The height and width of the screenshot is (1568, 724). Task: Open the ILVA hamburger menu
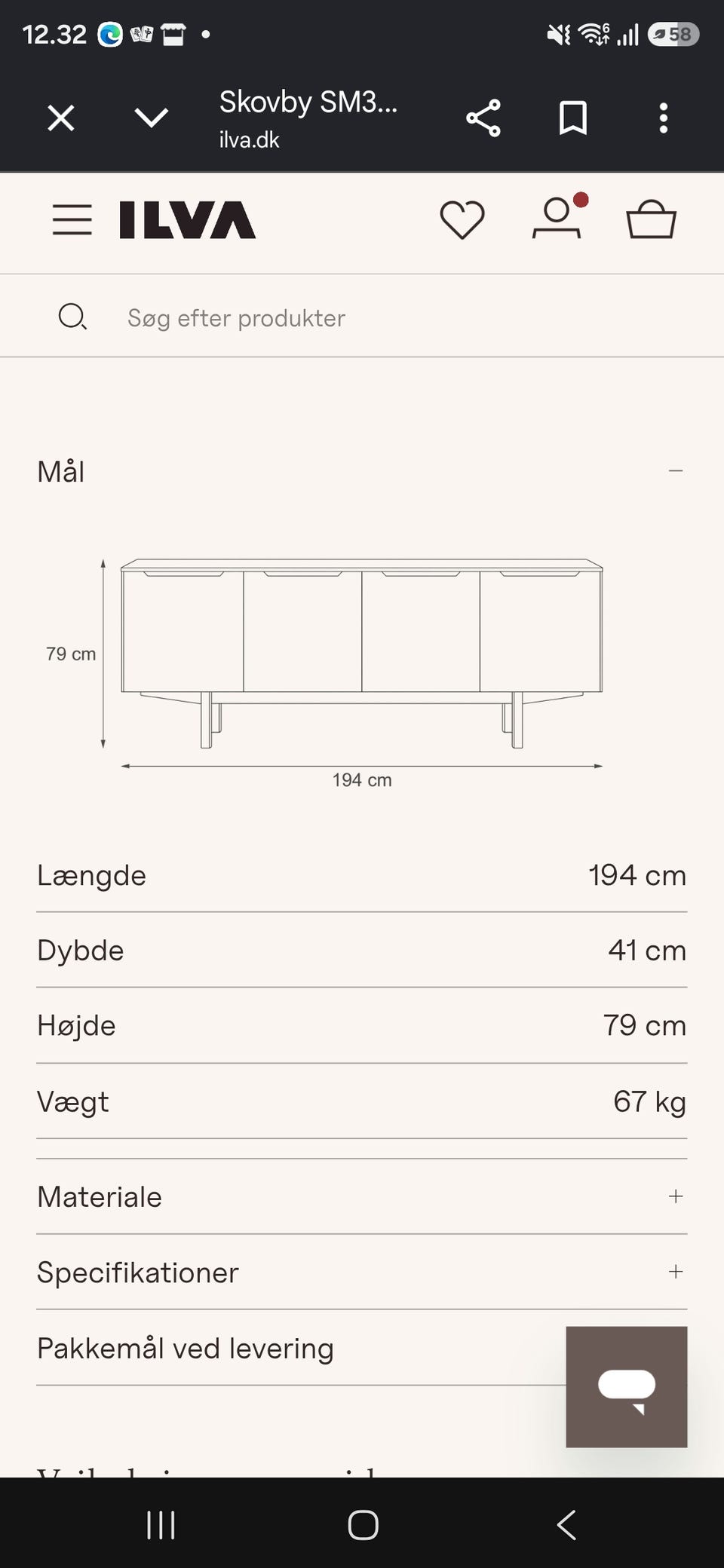(72, 220)
